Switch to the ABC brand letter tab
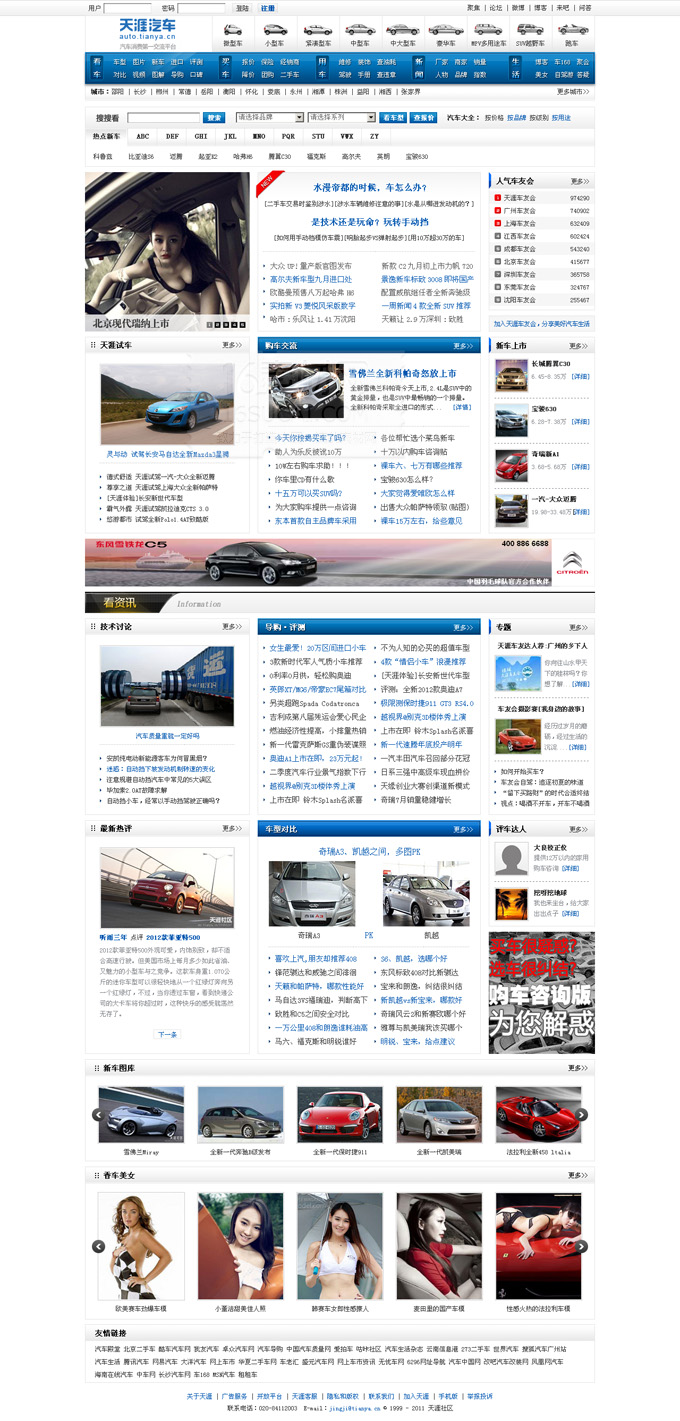Image resolution: width=680 pixels, height=1421 pixels. (143, 136)
